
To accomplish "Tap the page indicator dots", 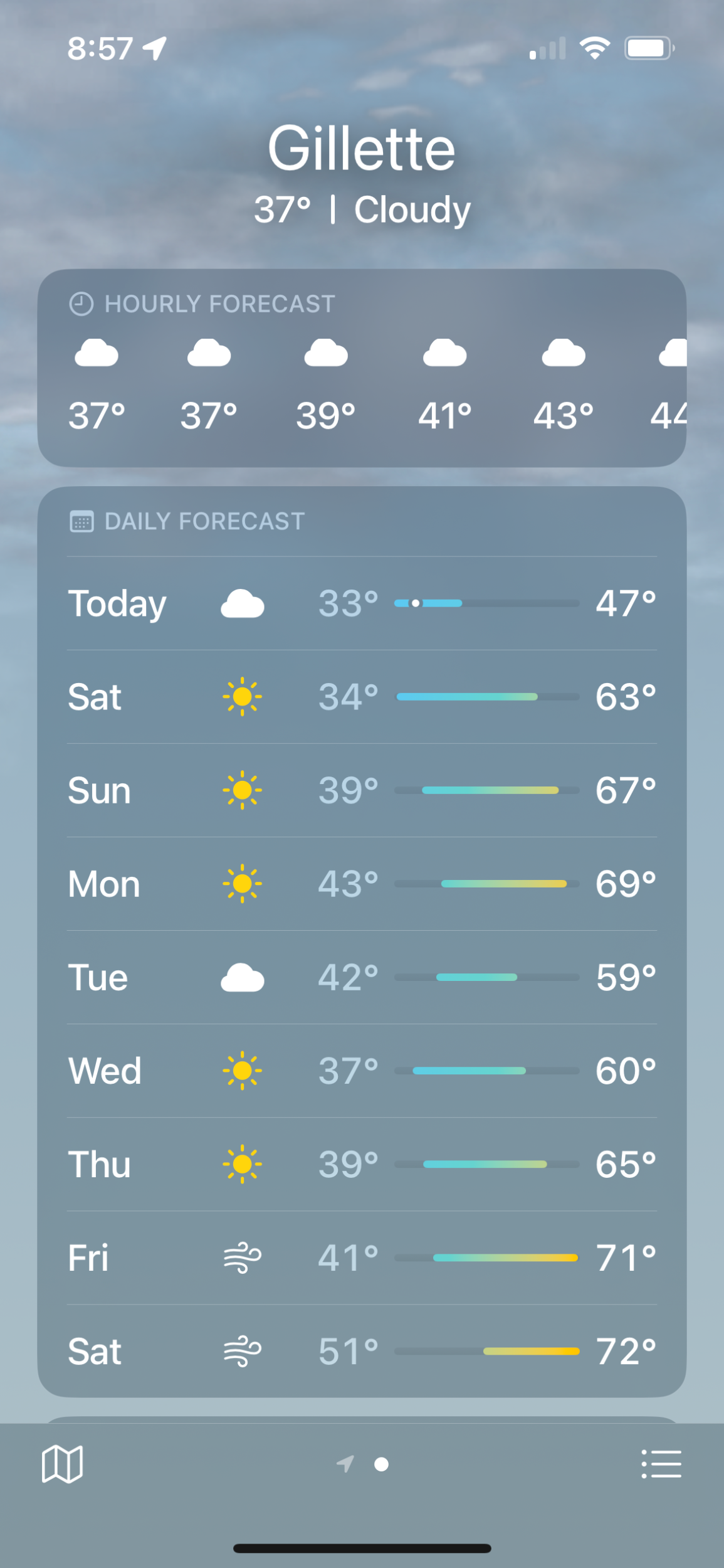I will 363,1464.
